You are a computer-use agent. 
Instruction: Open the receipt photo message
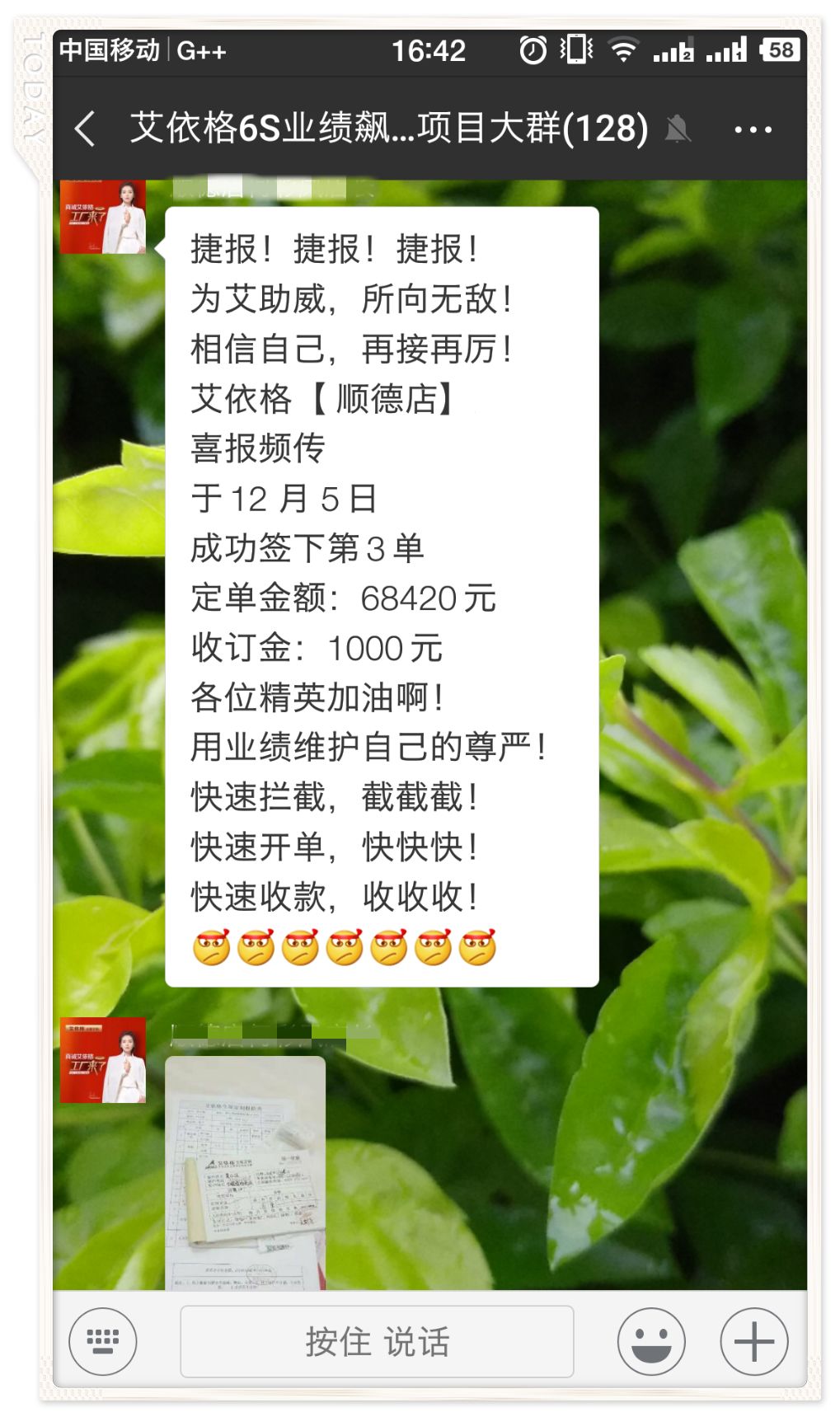245,1172
